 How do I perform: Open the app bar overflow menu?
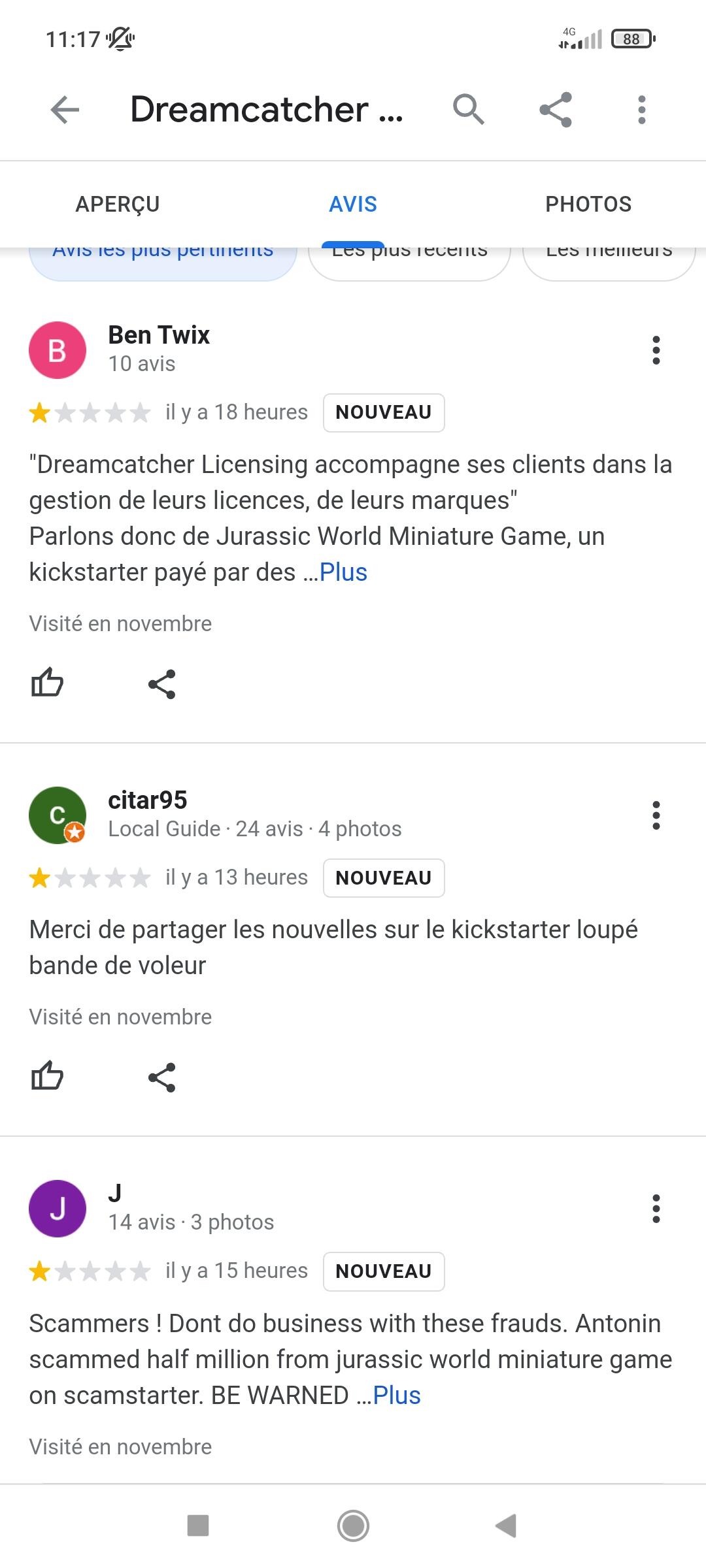point(642,109)
